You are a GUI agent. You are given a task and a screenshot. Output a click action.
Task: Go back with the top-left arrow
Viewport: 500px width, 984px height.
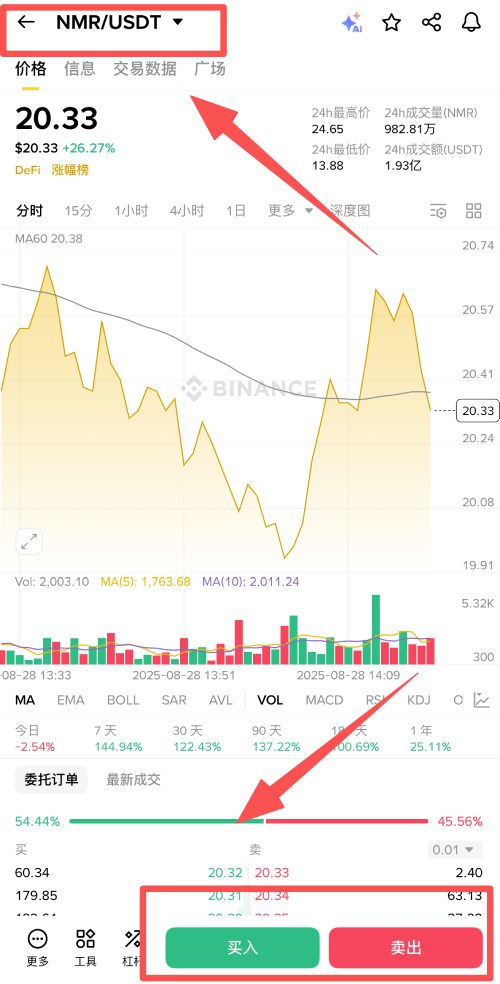click(26, 23)
